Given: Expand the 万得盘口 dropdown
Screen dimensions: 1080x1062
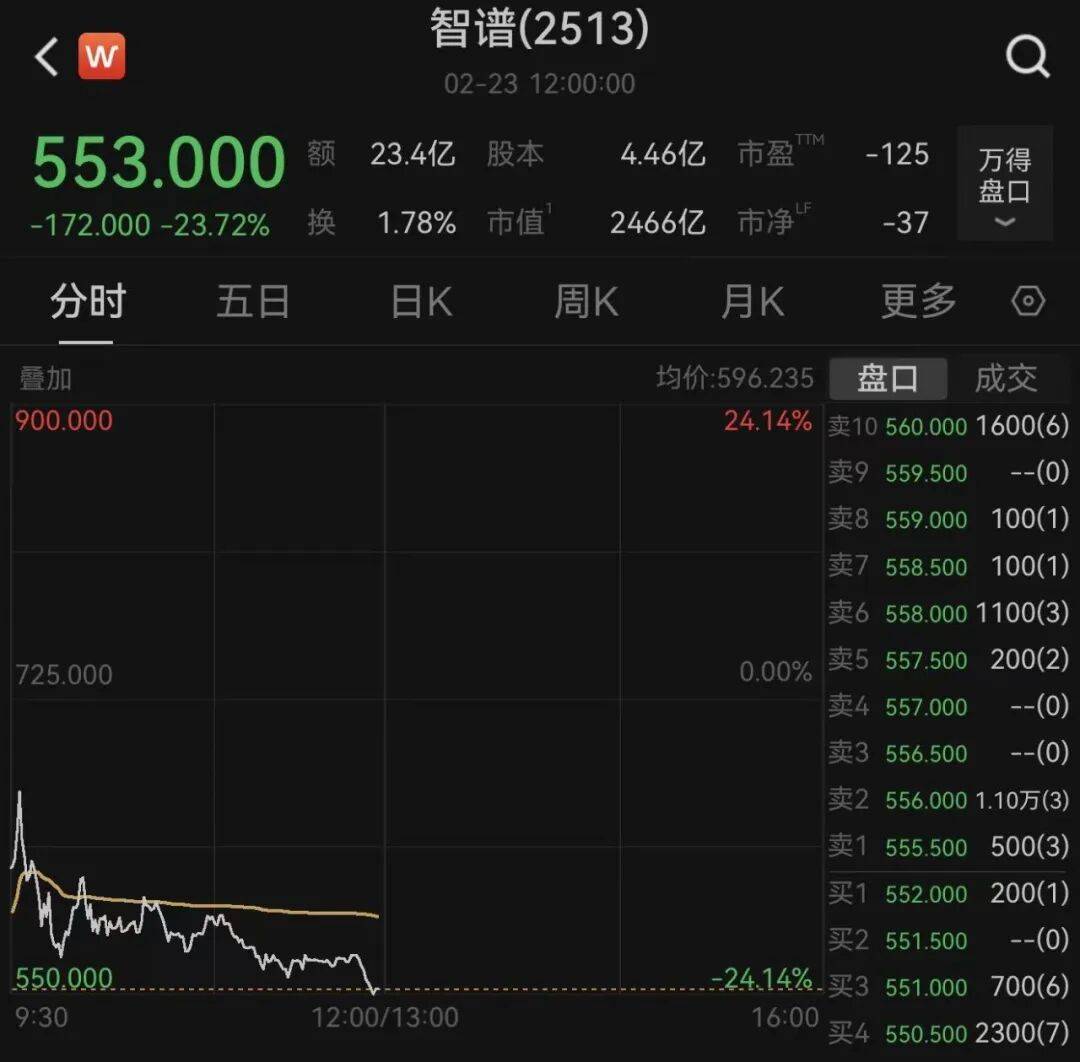Looking at the screenshot, I should point(1004,185).
